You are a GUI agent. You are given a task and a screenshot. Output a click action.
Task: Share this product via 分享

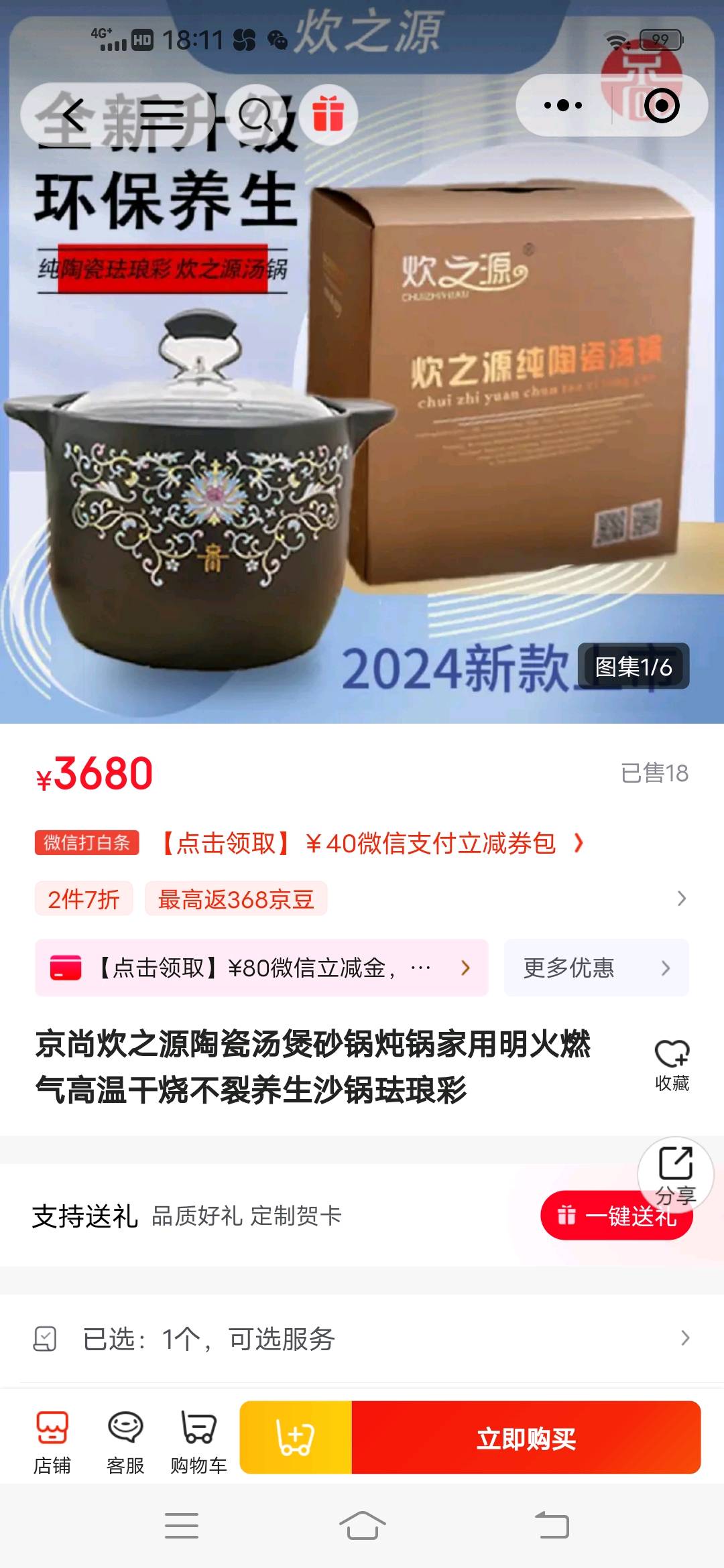[x=675, y=1174]
